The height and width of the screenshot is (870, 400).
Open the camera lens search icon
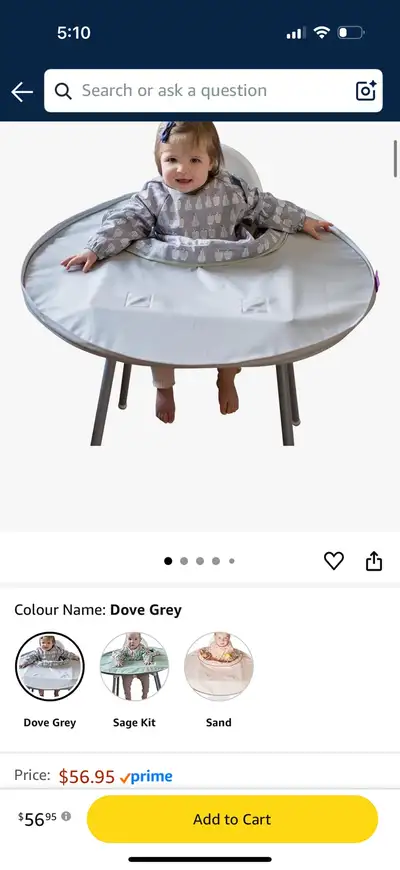[x=366, y=91]
